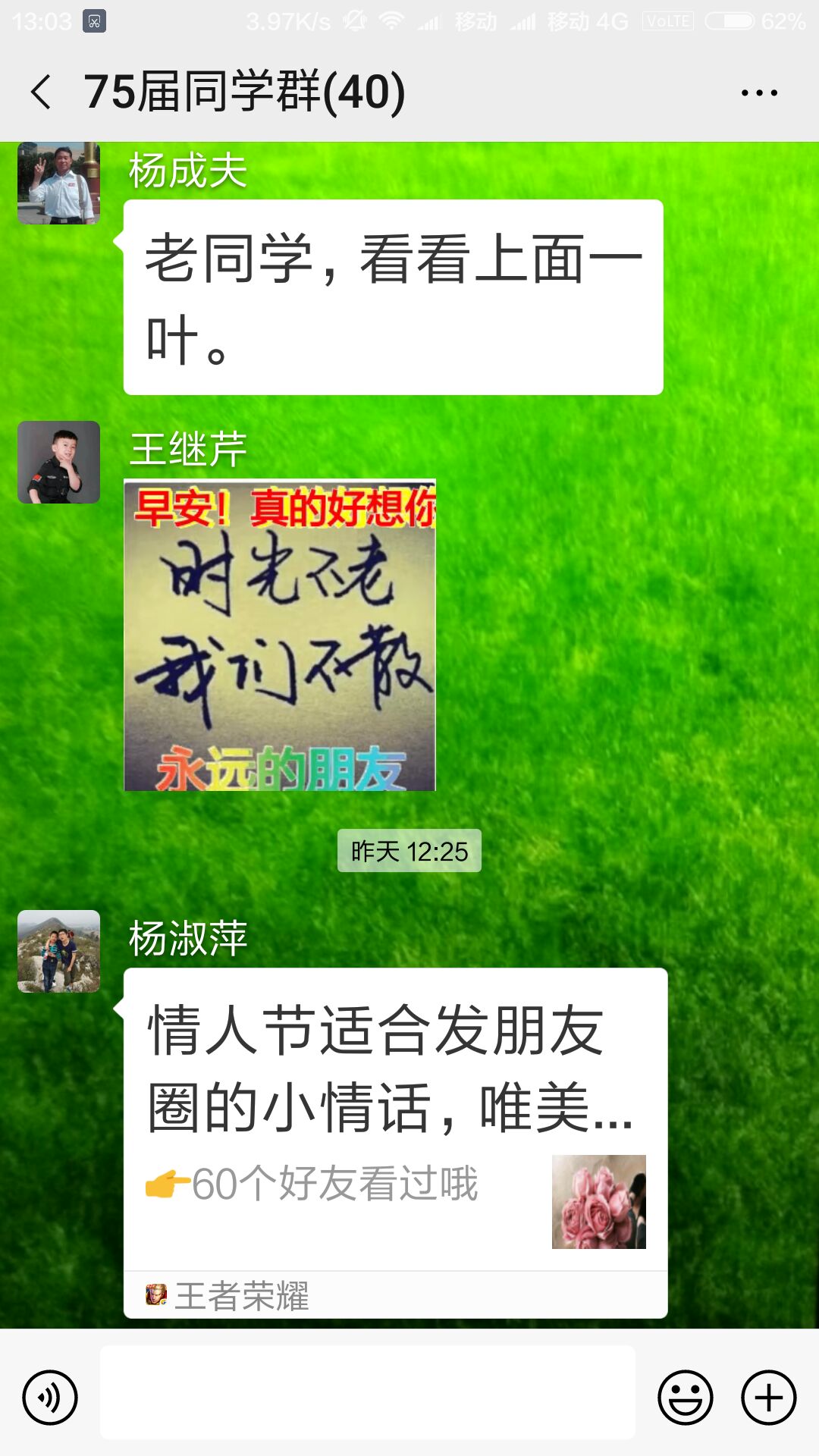Switch to voice message input
The height and width of the screenshot is (1456, 819).
click(50, 1397)
